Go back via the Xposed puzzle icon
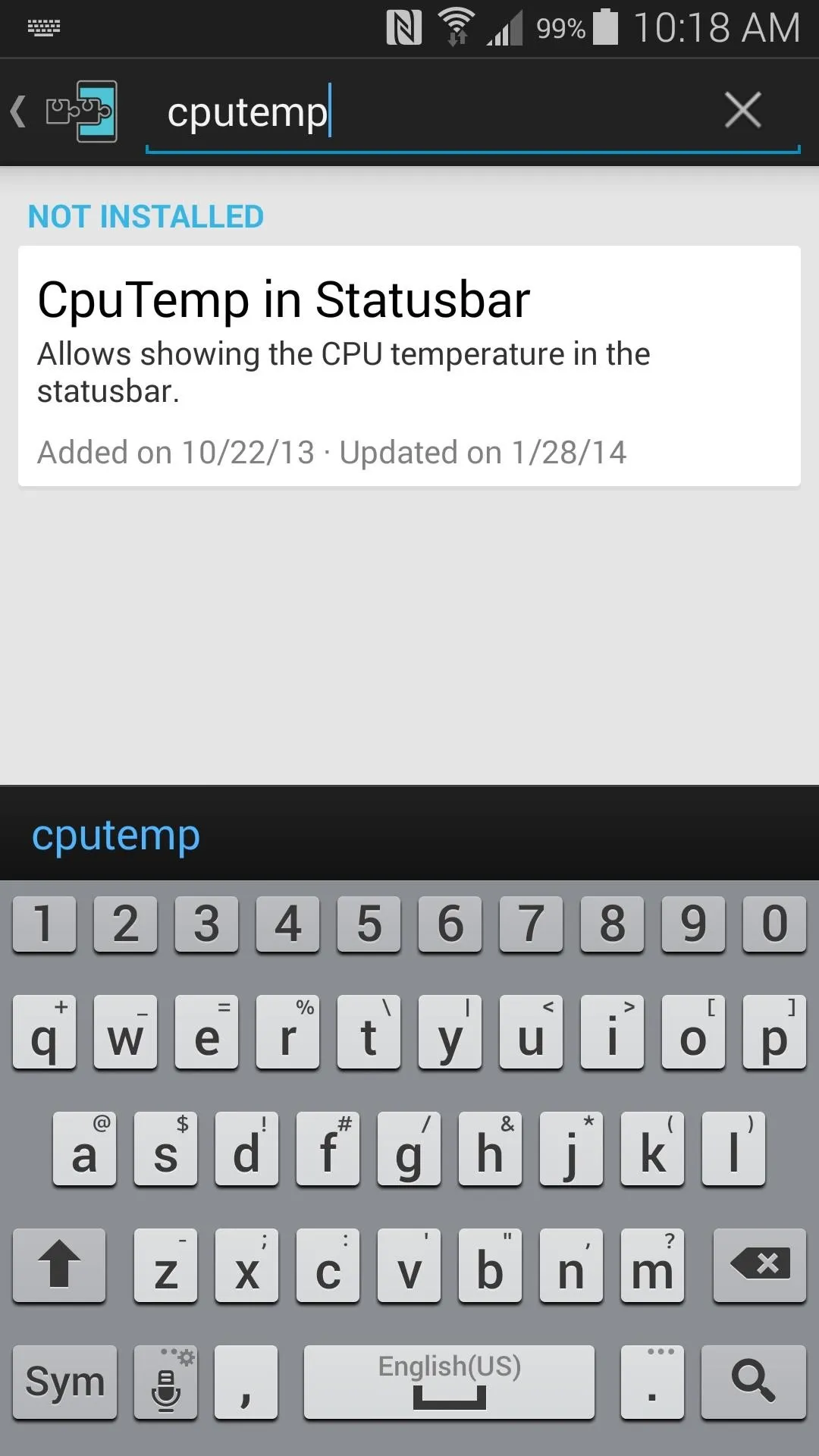 (x=64, y=111)
